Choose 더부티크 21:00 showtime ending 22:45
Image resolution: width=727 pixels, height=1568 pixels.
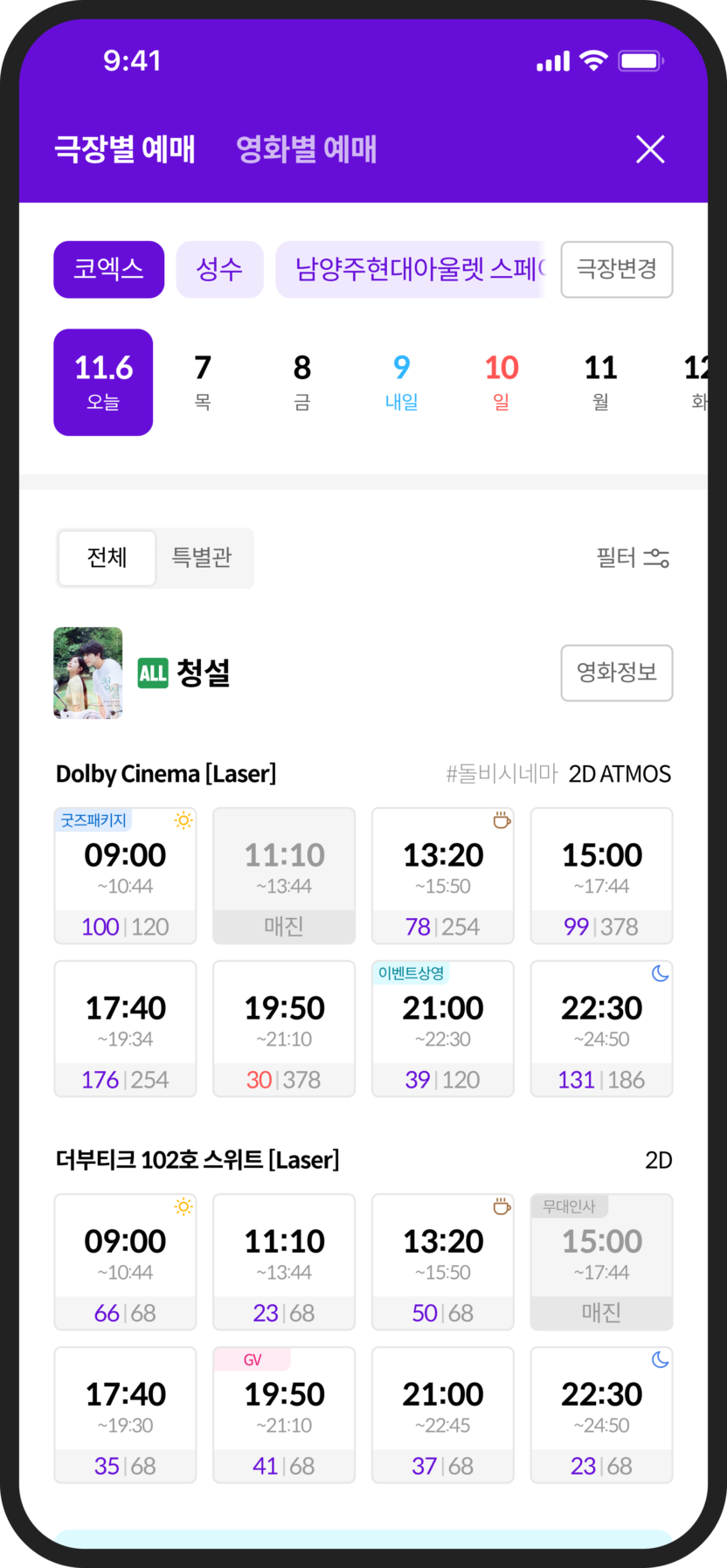point(443,1414)
